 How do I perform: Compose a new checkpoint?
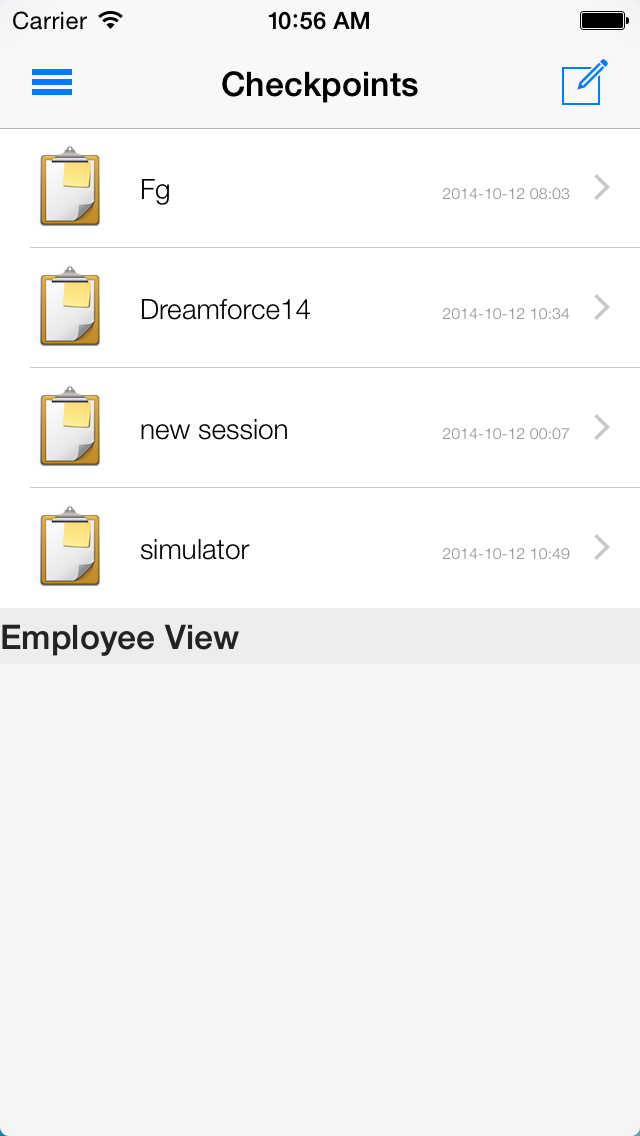click(585, 83)
